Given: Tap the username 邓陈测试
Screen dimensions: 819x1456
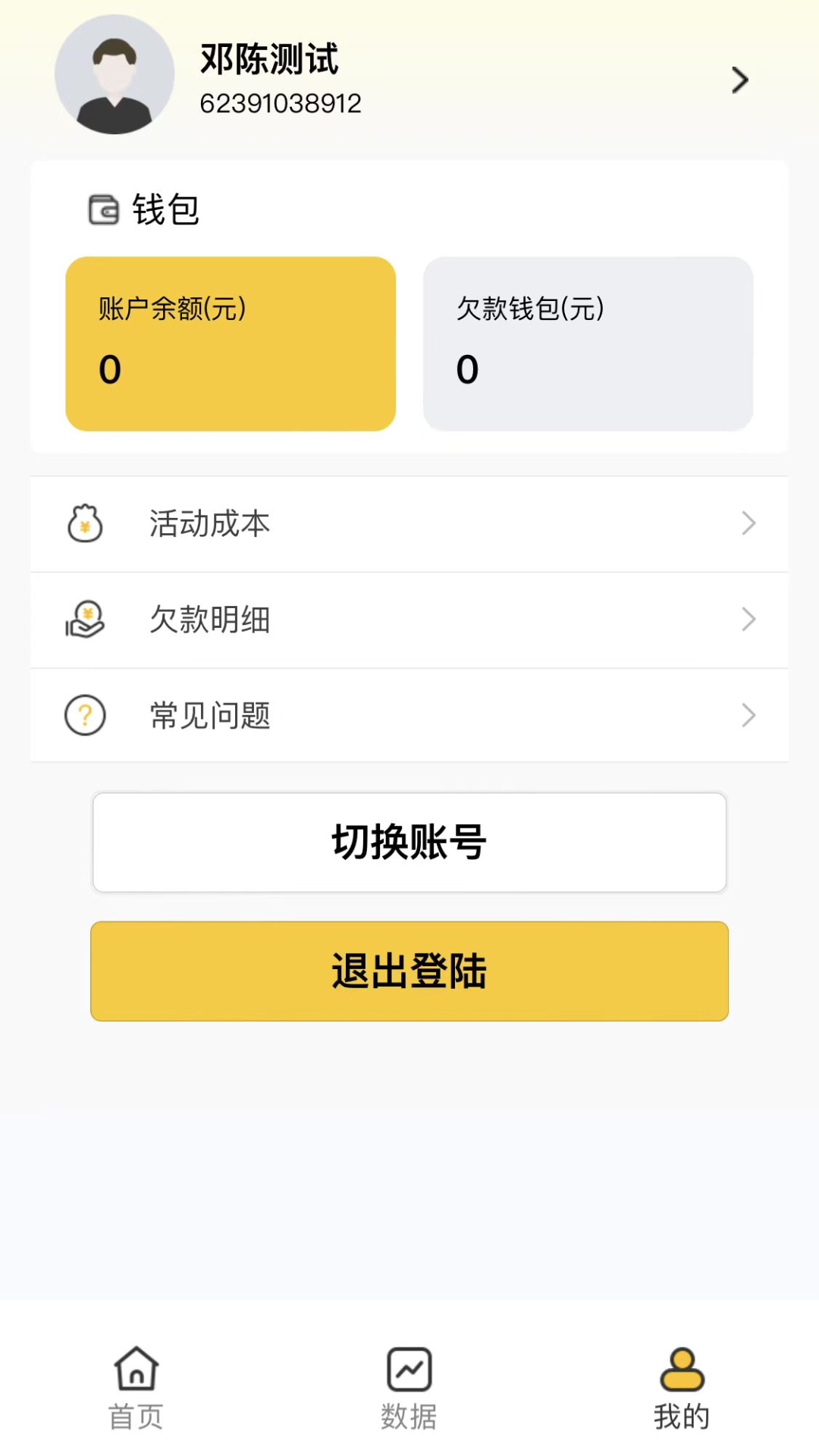Looking at the screenshot, I should [x=270, y=61].
